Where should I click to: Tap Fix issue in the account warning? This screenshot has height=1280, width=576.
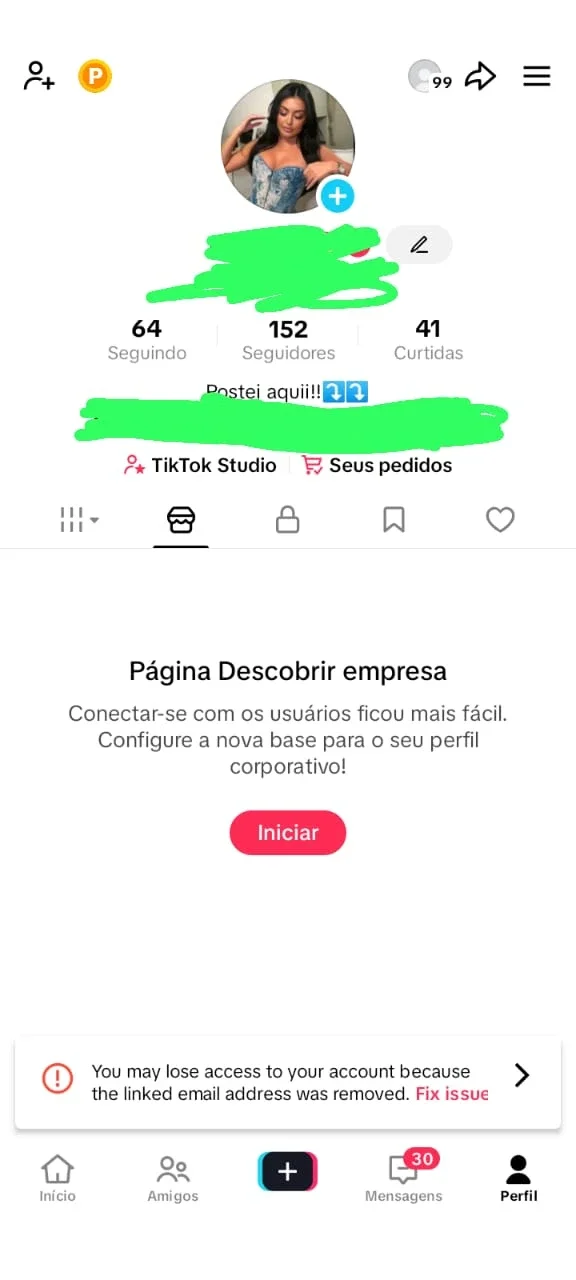(x=452, y=1094)
